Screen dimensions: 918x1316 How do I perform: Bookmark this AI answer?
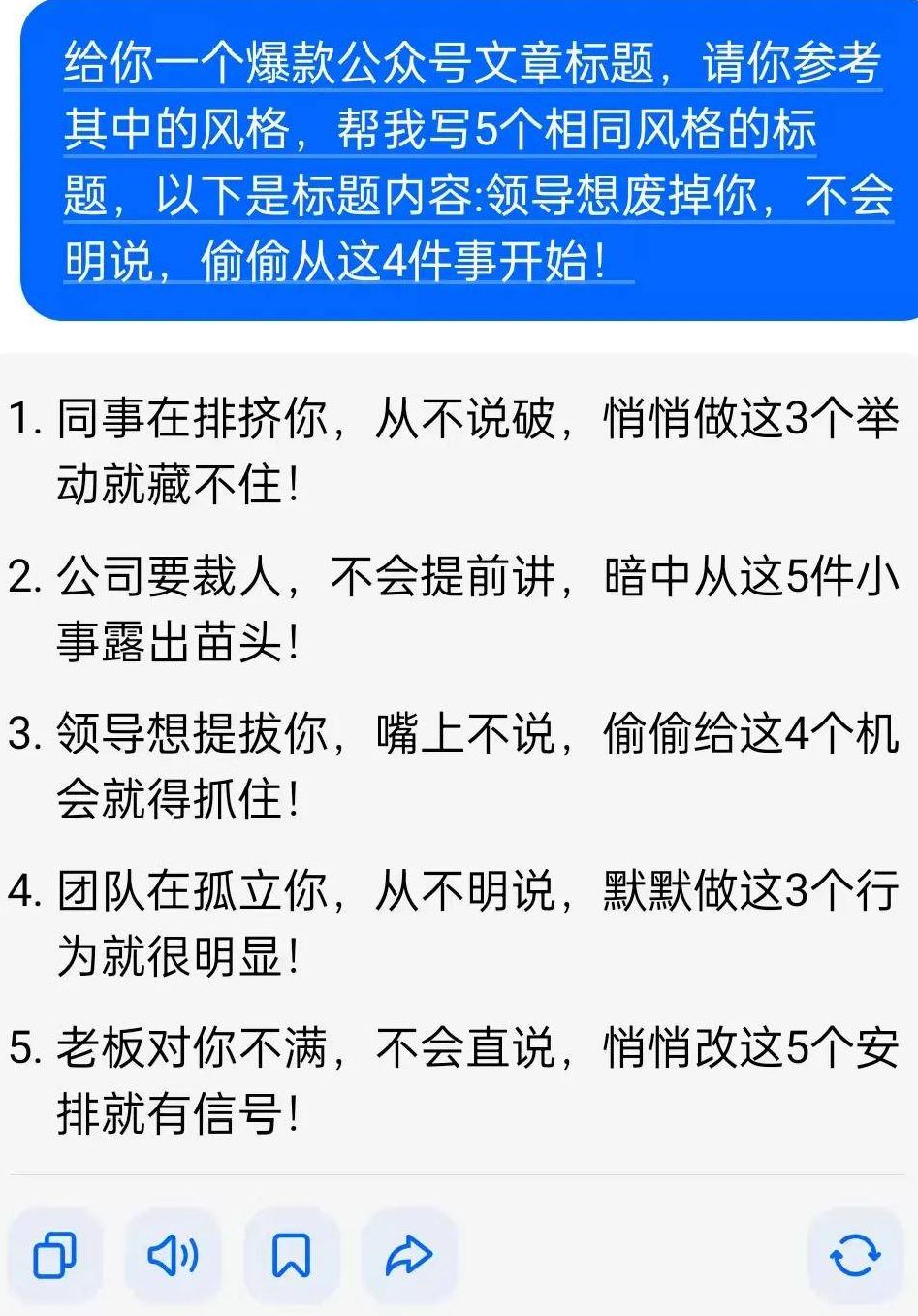coord(291,1255)
